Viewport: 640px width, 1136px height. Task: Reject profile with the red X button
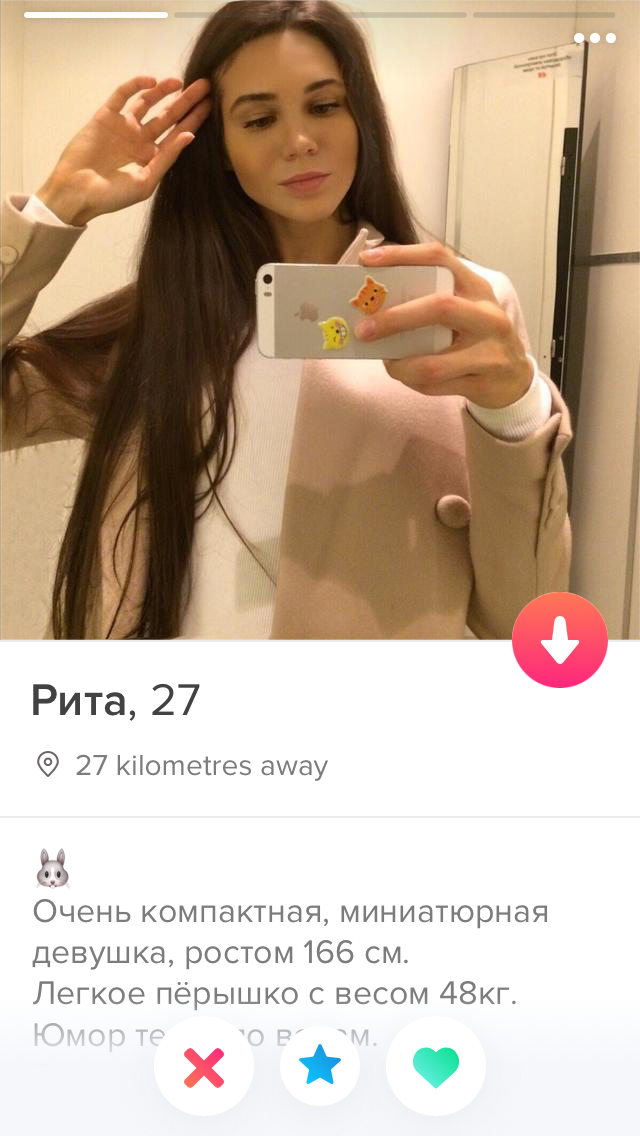(x=204, y=1067)
